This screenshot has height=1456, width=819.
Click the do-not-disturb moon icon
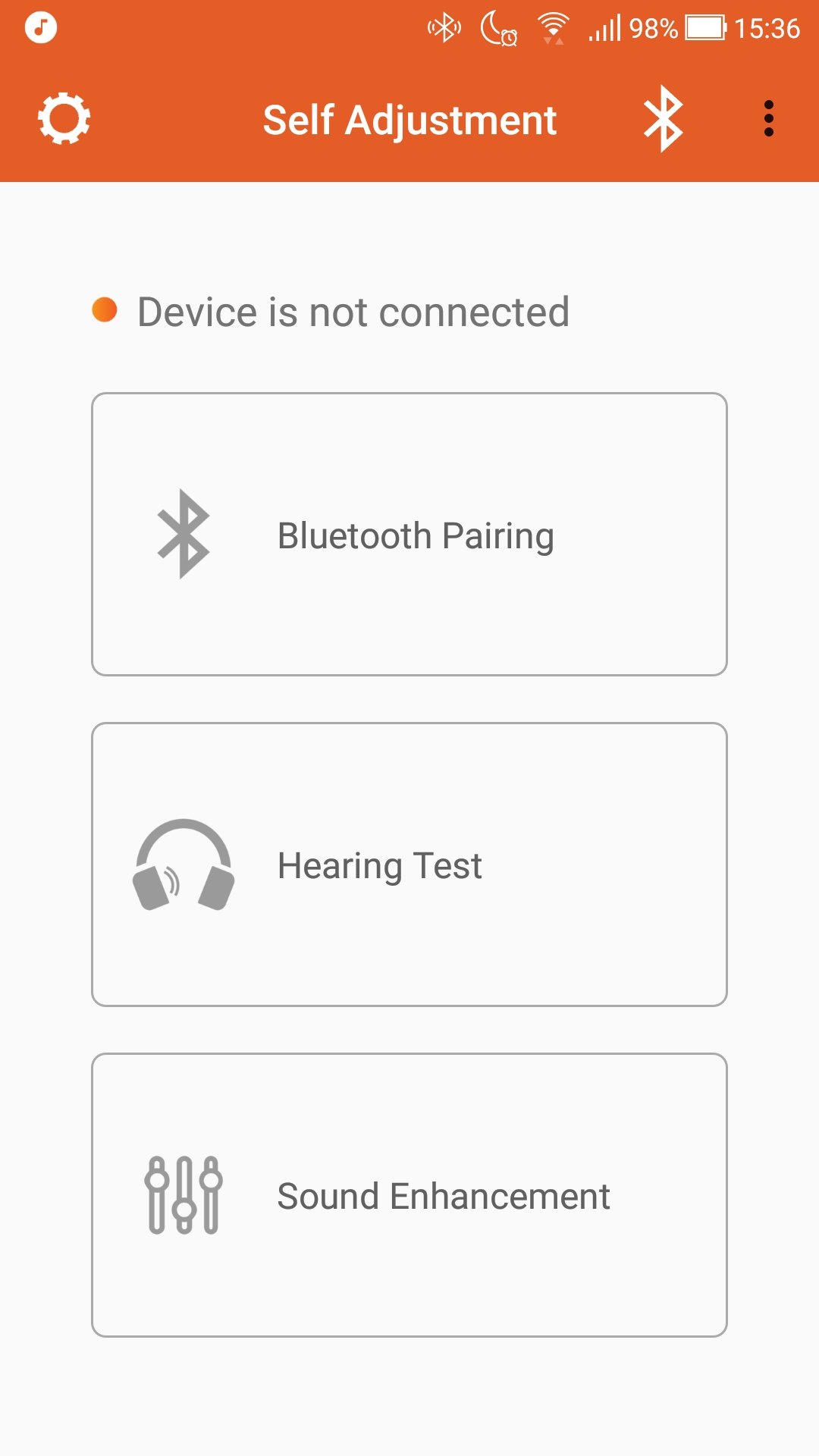coord(497,27)
